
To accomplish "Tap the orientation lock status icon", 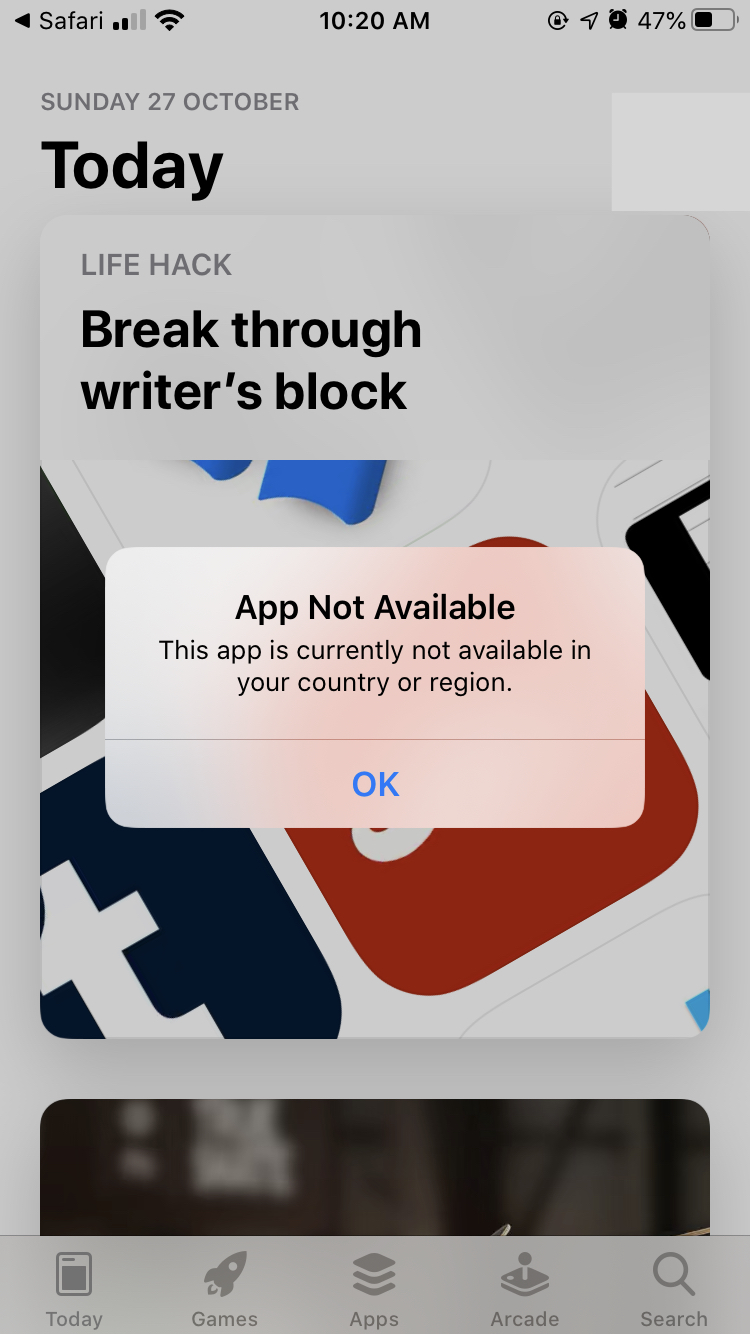I will (557, 20).
